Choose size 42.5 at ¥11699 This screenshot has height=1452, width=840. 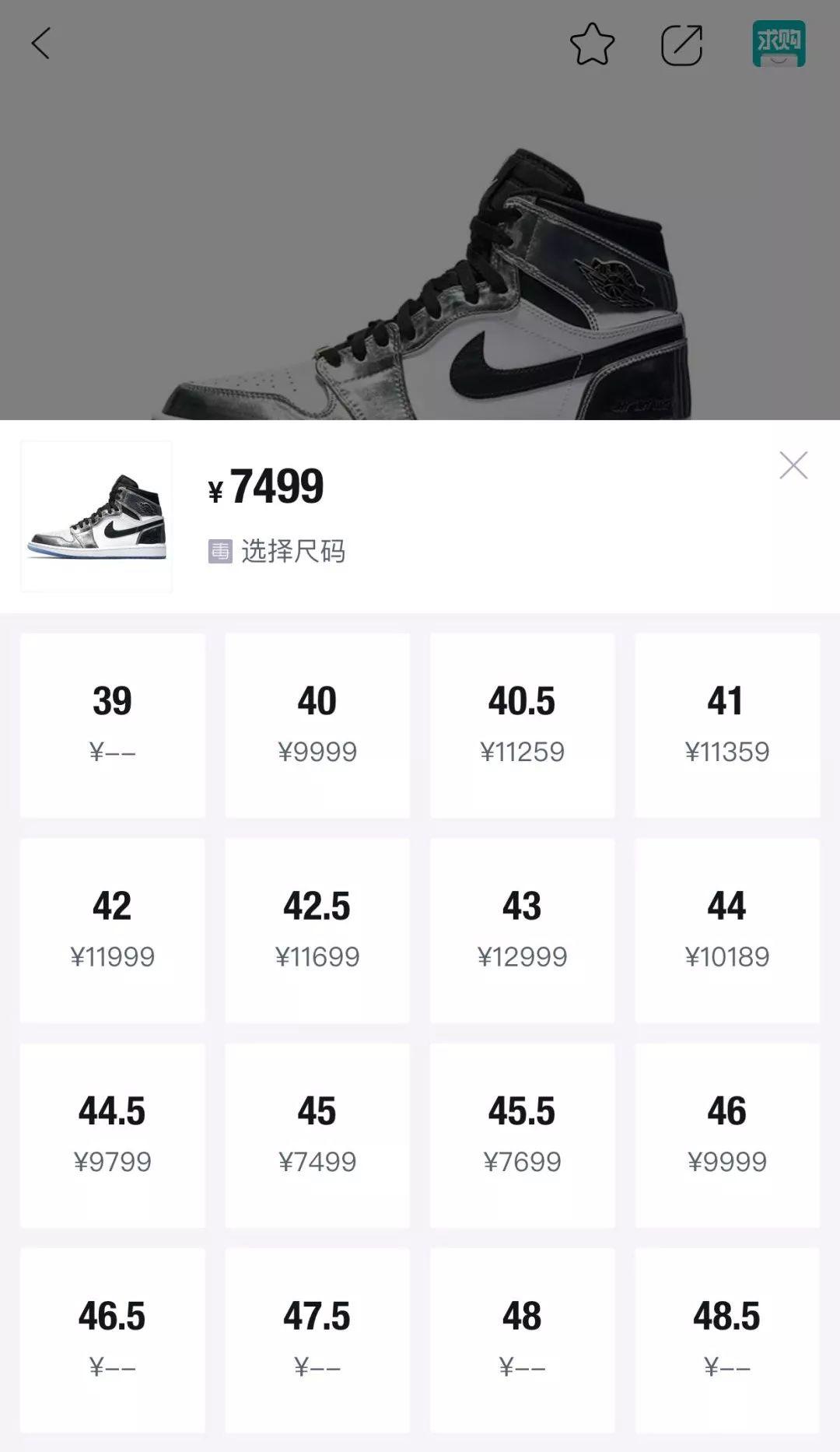pos(317,930)
